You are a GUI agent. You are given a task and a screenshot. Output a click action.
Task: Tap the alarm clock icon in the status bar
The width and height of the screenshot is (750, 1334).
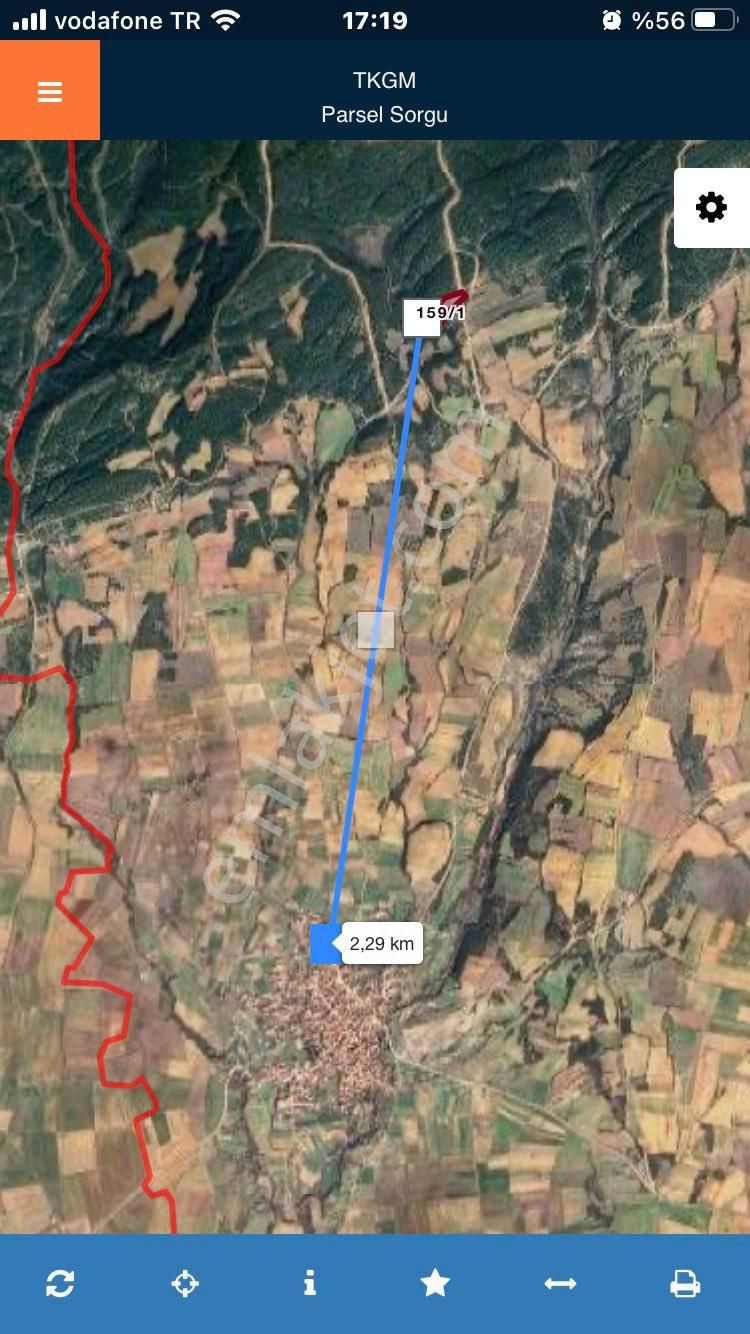(613, 18)
